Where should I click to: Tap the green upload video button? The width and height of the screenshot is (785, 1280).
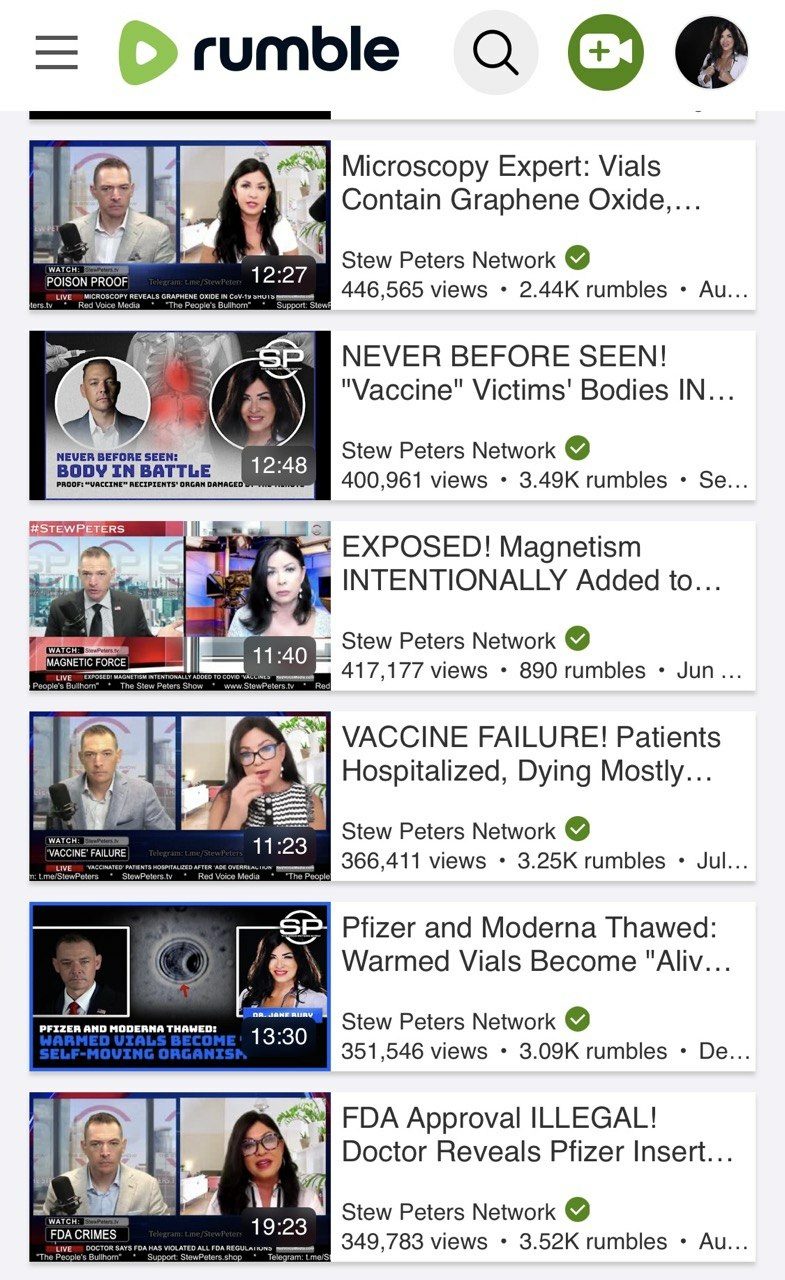click(606, 52)
